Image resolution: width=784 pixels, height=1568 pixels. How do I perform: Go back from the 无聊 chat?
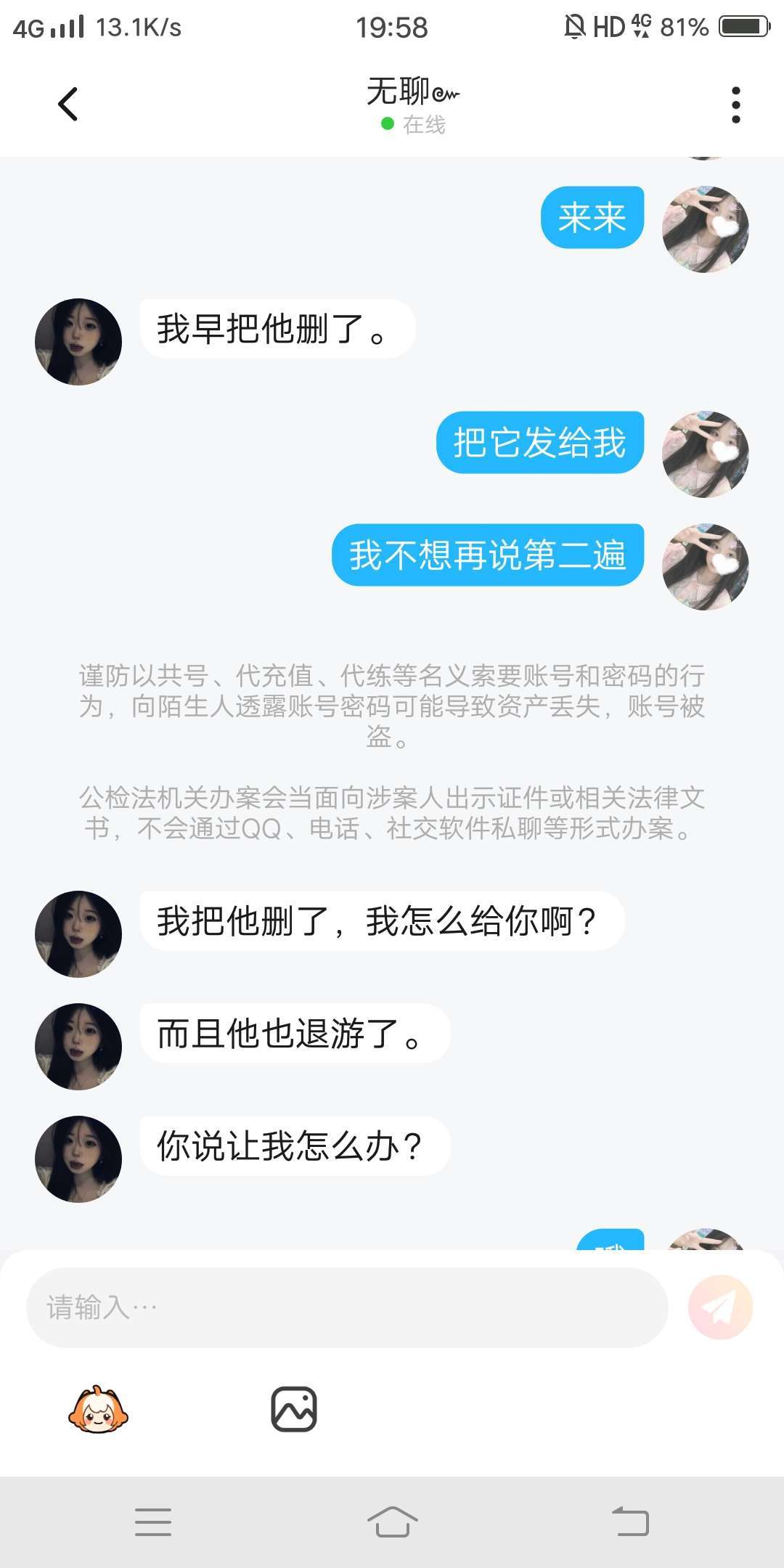coord(68,104)
